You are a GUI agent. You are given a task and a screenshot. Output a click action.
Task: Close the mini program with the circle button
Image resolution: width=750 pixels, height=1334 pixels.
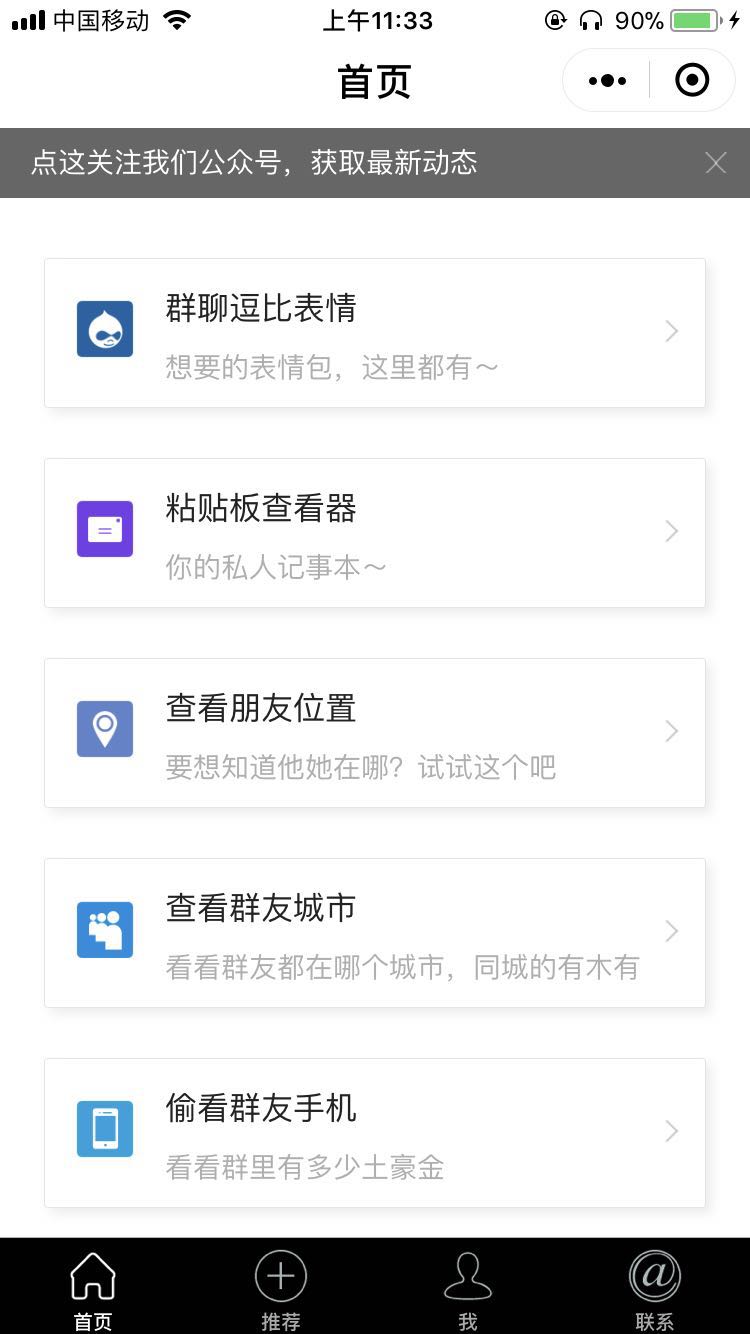(x=692, y=80)
